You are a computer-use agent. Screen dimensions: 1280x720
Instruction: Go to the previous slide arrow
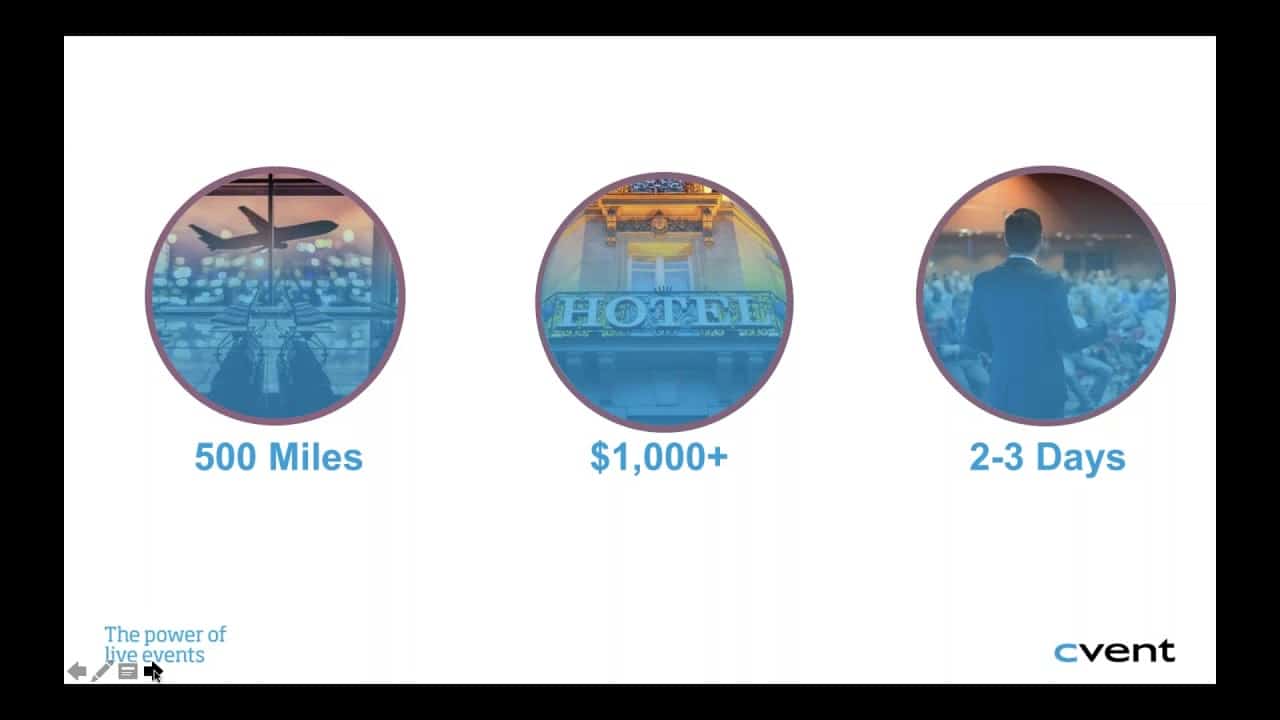point(77,671)
